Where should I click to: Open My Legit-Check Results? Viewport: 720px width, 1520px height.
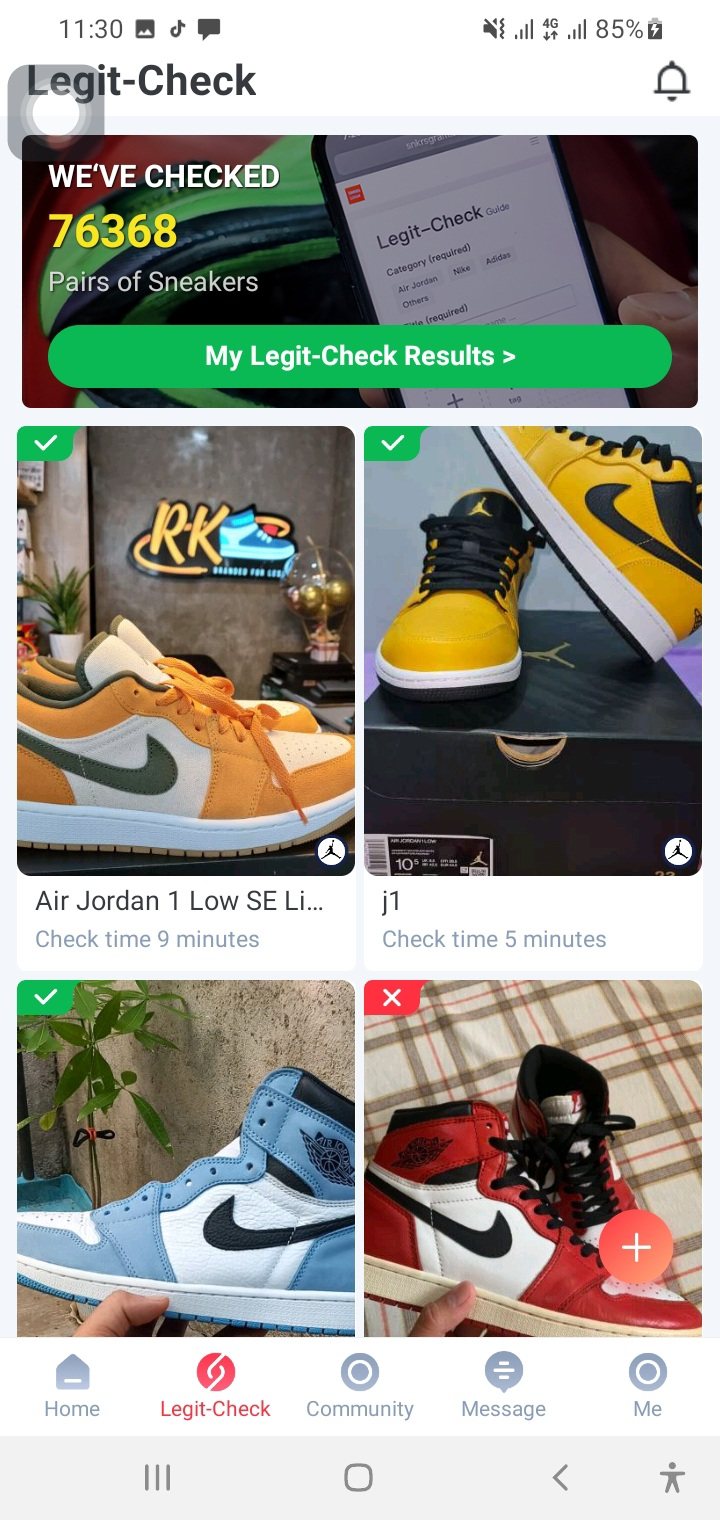(360, 356)
